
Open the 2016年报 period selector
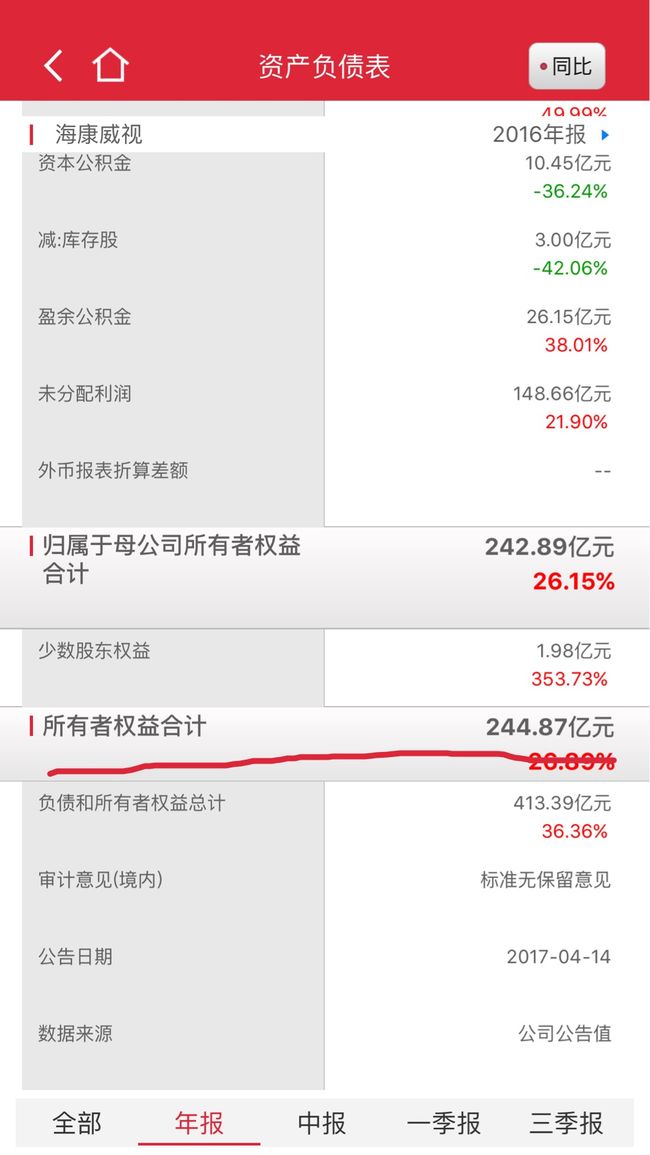click(x=551, y=135)
